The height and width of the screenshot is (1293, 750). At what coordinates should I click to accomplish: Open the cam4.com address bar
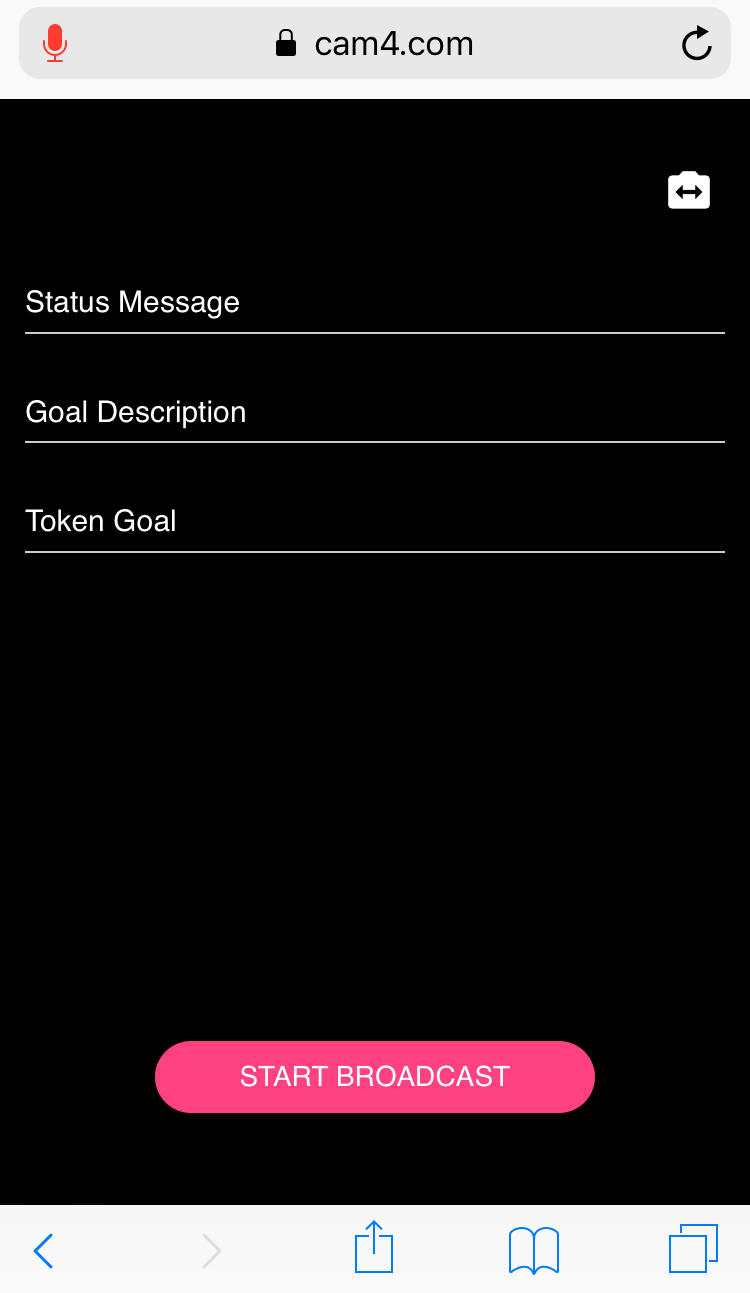374,44
